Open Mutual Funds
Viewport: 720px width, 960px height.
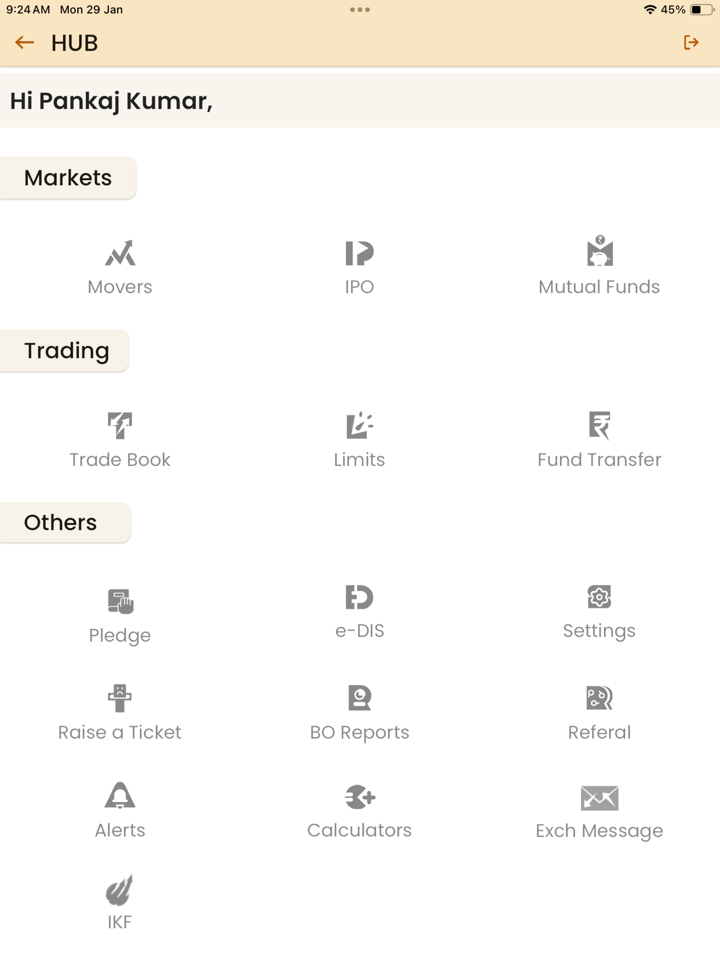pyautogui.click(x=599, y=267)
